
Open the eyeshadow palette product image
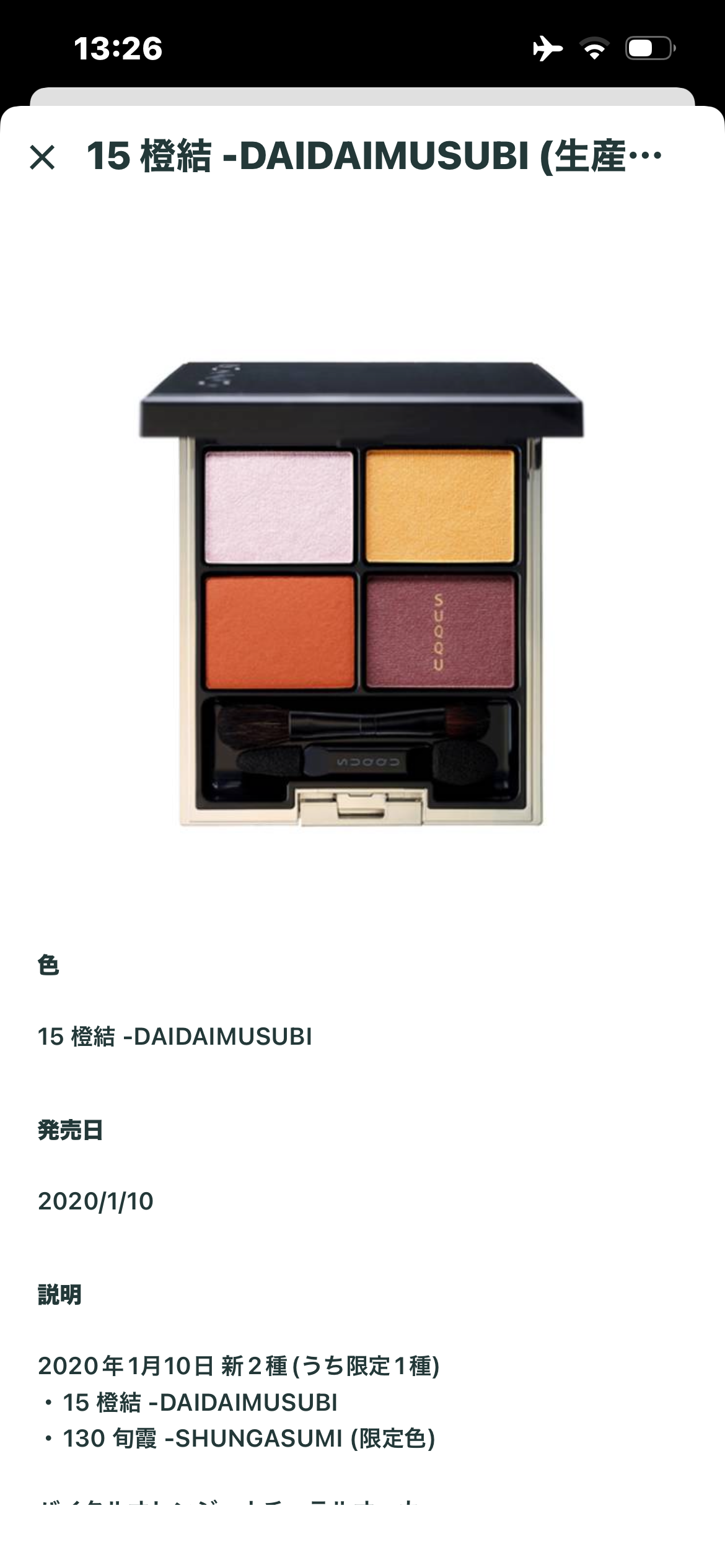coord(361,593)
